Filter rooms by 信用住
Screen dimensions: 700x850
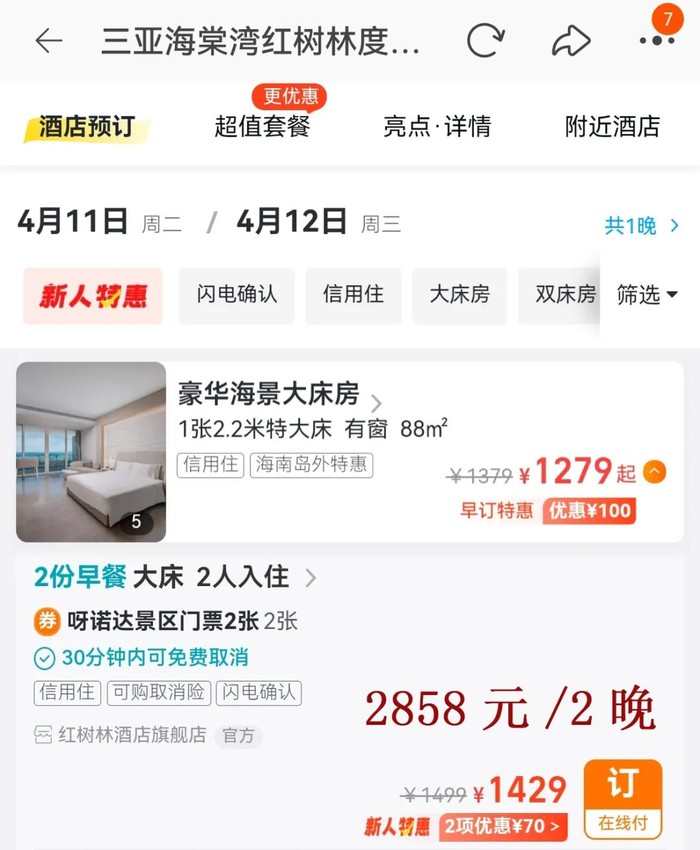tap(353, 295)
